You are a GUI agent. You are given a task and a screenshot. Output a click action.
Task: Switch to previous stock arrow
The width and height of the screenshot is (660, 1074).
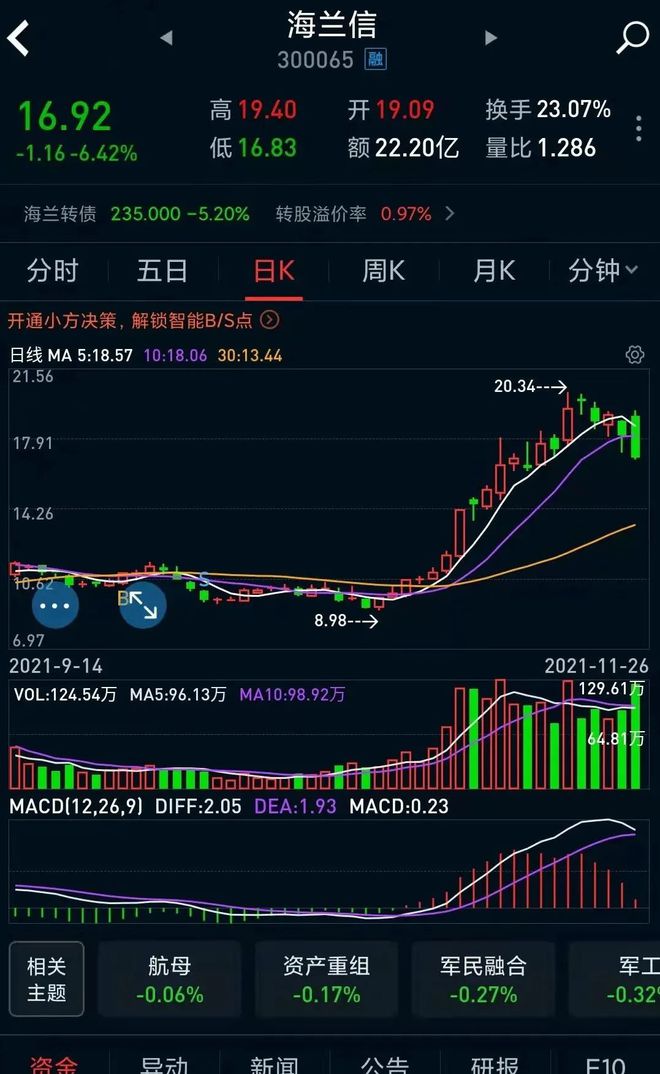[166, 38]
